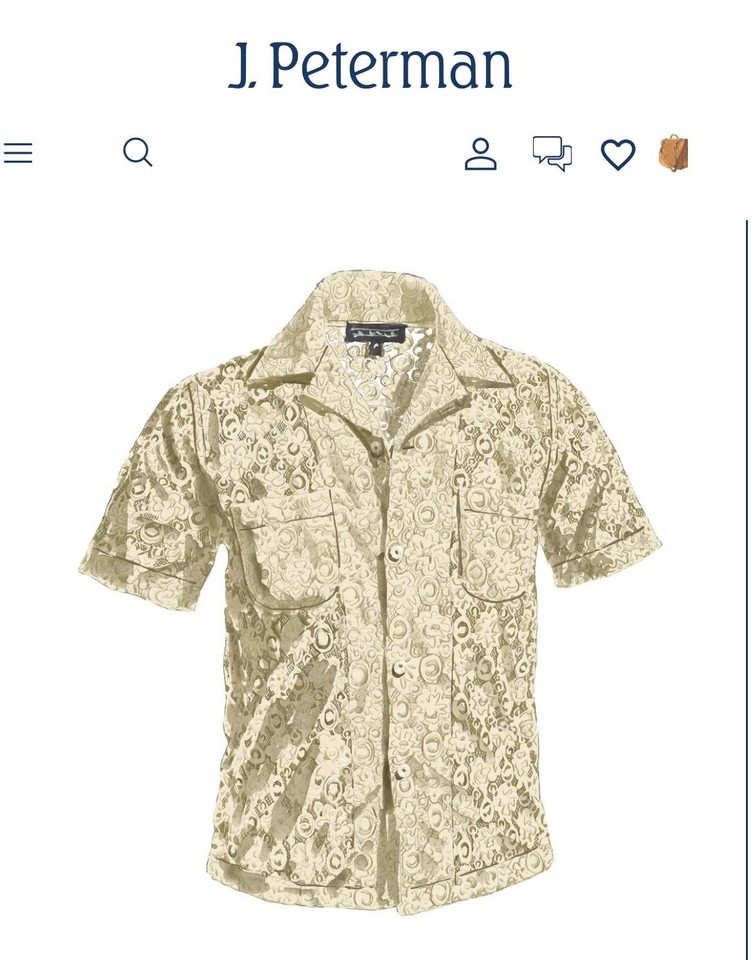Open the shopping bag
Viewport: 755px width, 960px height.
pyautogui.click(x=673, y=154)
